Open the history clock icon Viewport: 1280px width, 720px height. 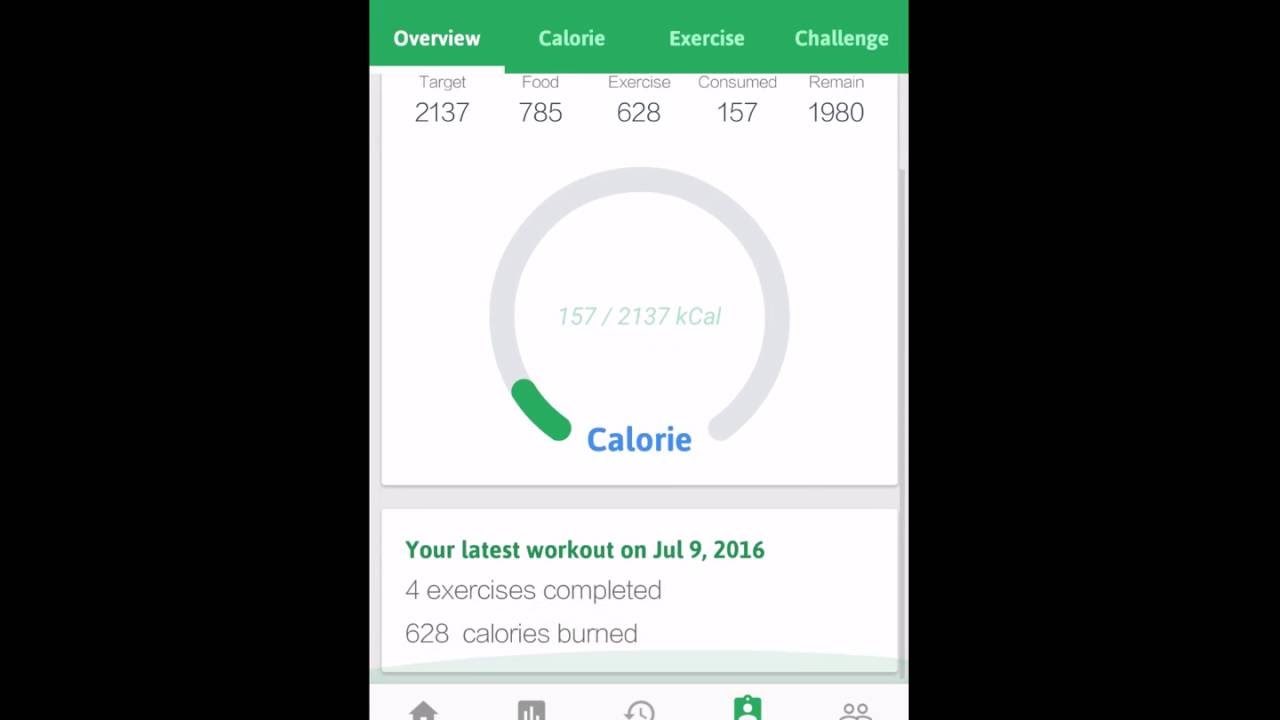point(639,710)
